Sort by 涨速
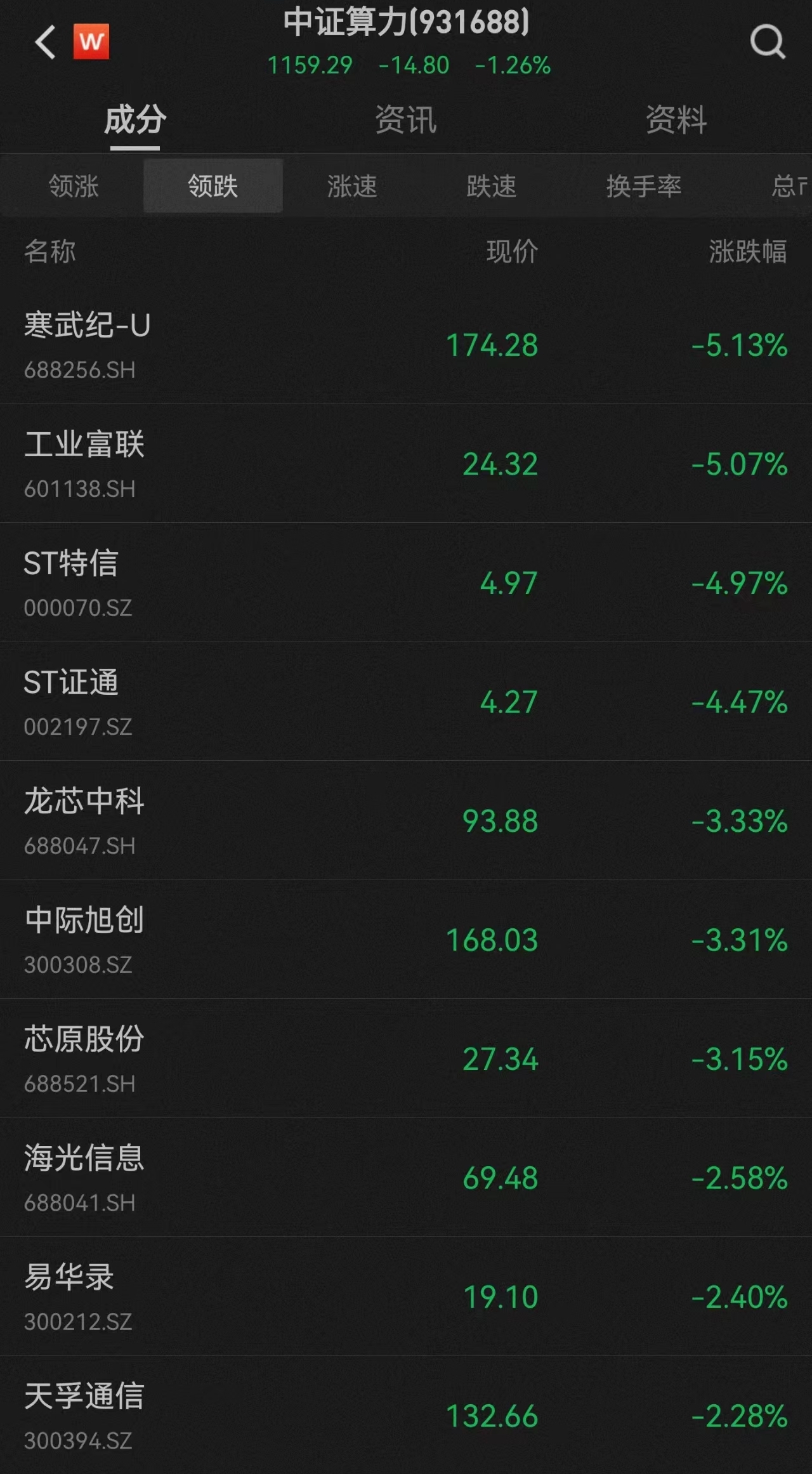The image size is (812, 1474). [x=352, y=186]
